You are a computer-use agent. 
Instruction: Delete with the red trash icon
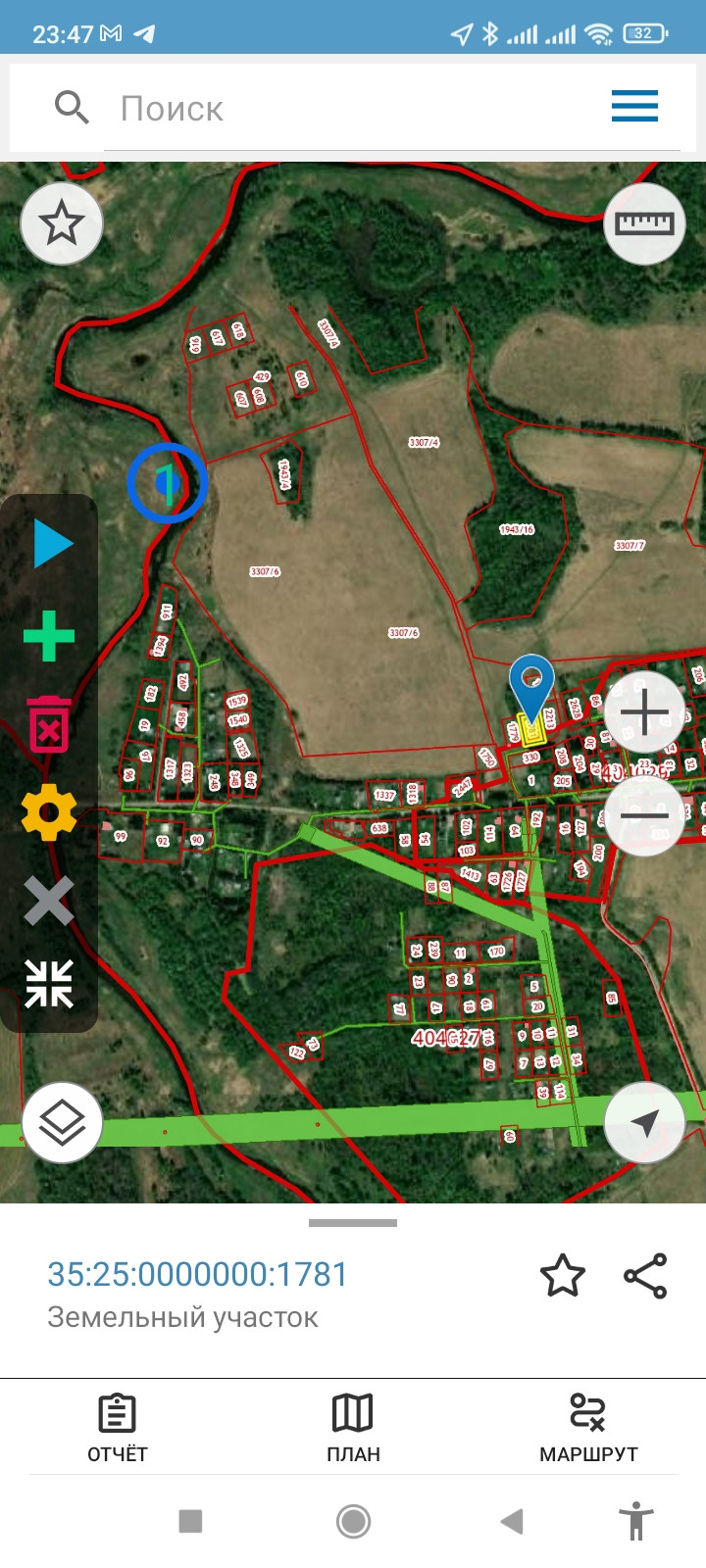(x=49, y=725)
